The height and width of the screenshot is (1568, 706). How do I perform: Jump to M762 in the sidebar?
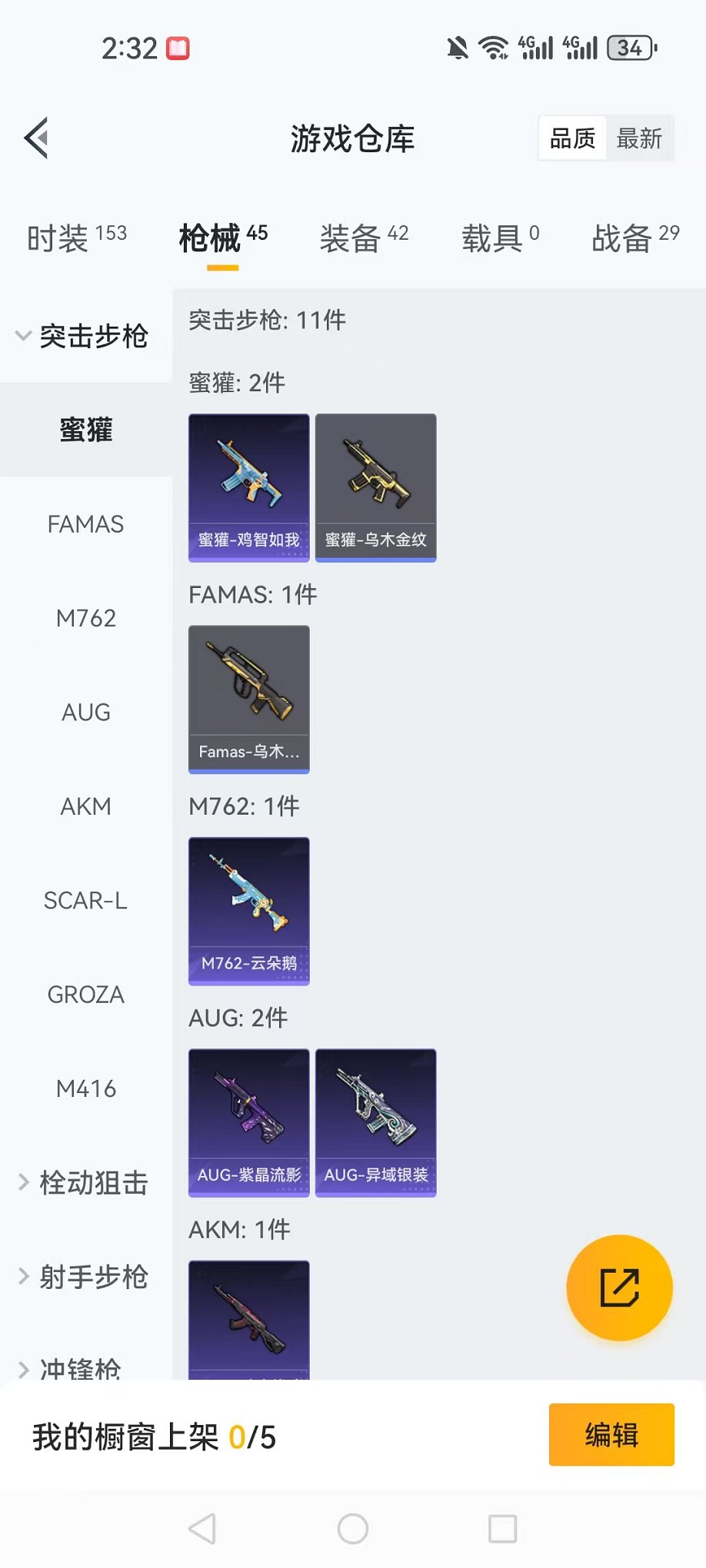point(85,618)
